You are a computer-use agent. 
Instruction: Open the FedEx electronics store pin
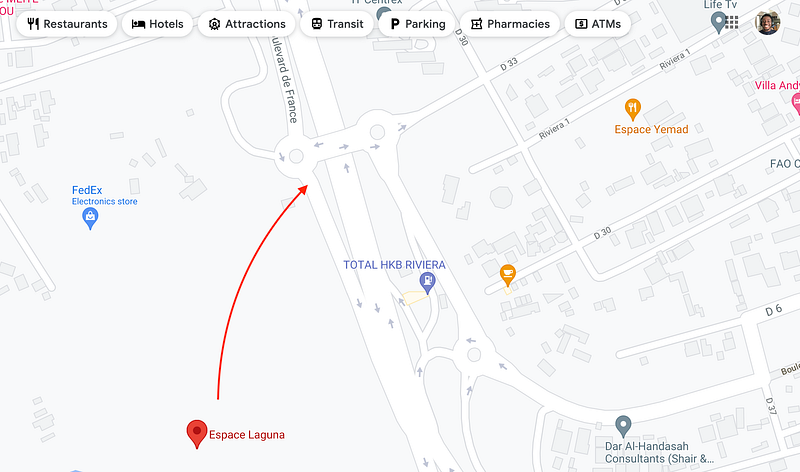pos(90,217)
